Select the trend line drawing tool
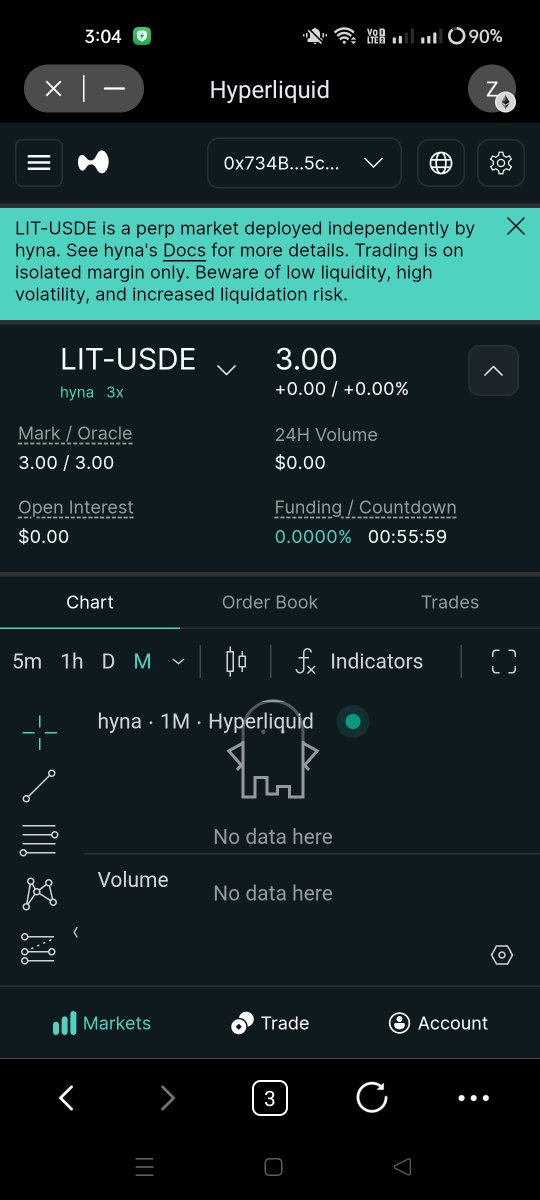Viewport: 540px width, 1200px height. pos(39,786)
